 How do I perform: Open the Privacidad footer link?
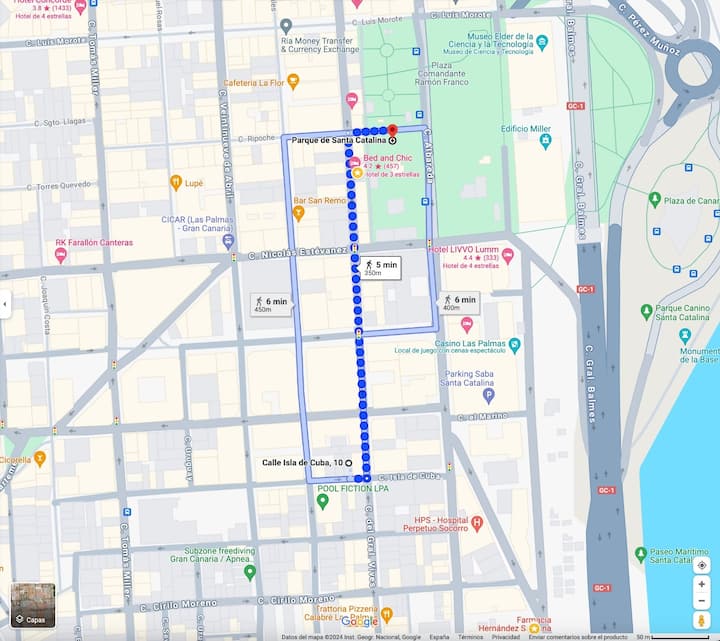[x=505, y=636]
